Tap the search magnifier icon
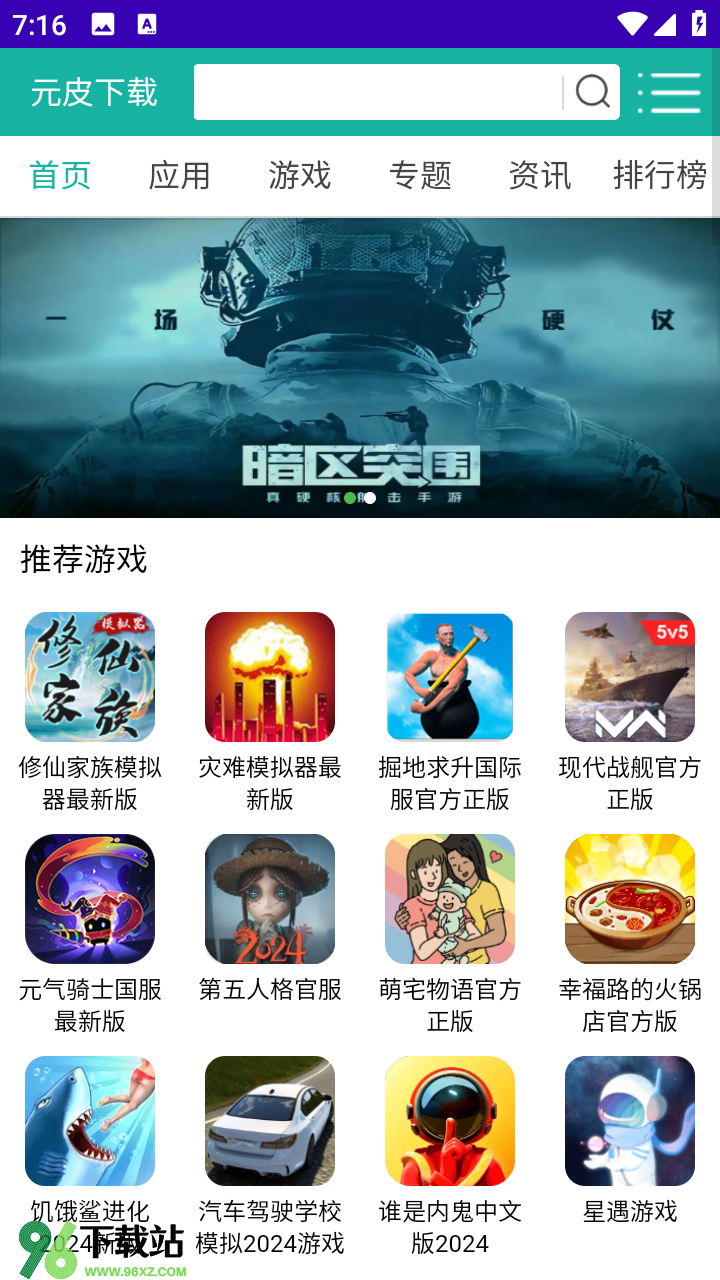Viewport: 720px width, 1280px height. click(x=592, y=92)
